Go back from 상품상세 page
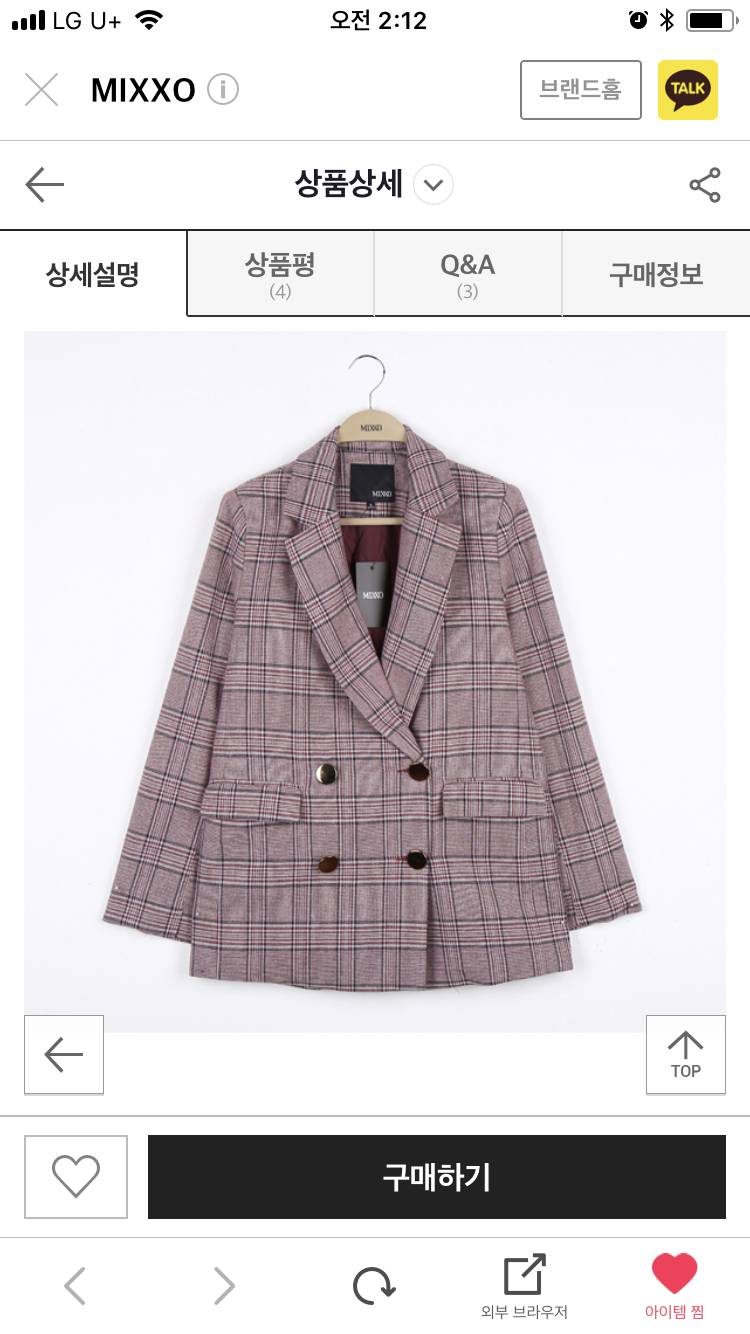Image resolution: width=750 pixels, height=1334 pixels. [x=45, y=185]
